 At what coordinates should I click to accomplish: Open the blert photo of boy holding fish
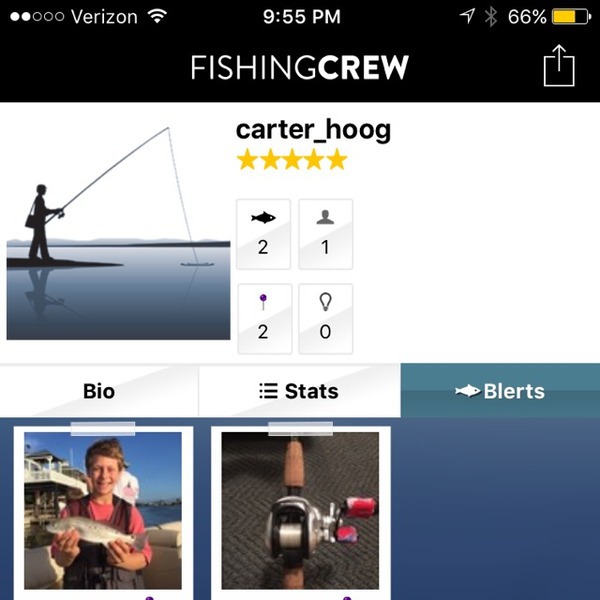pyautogui.click(x=103, y=510)
